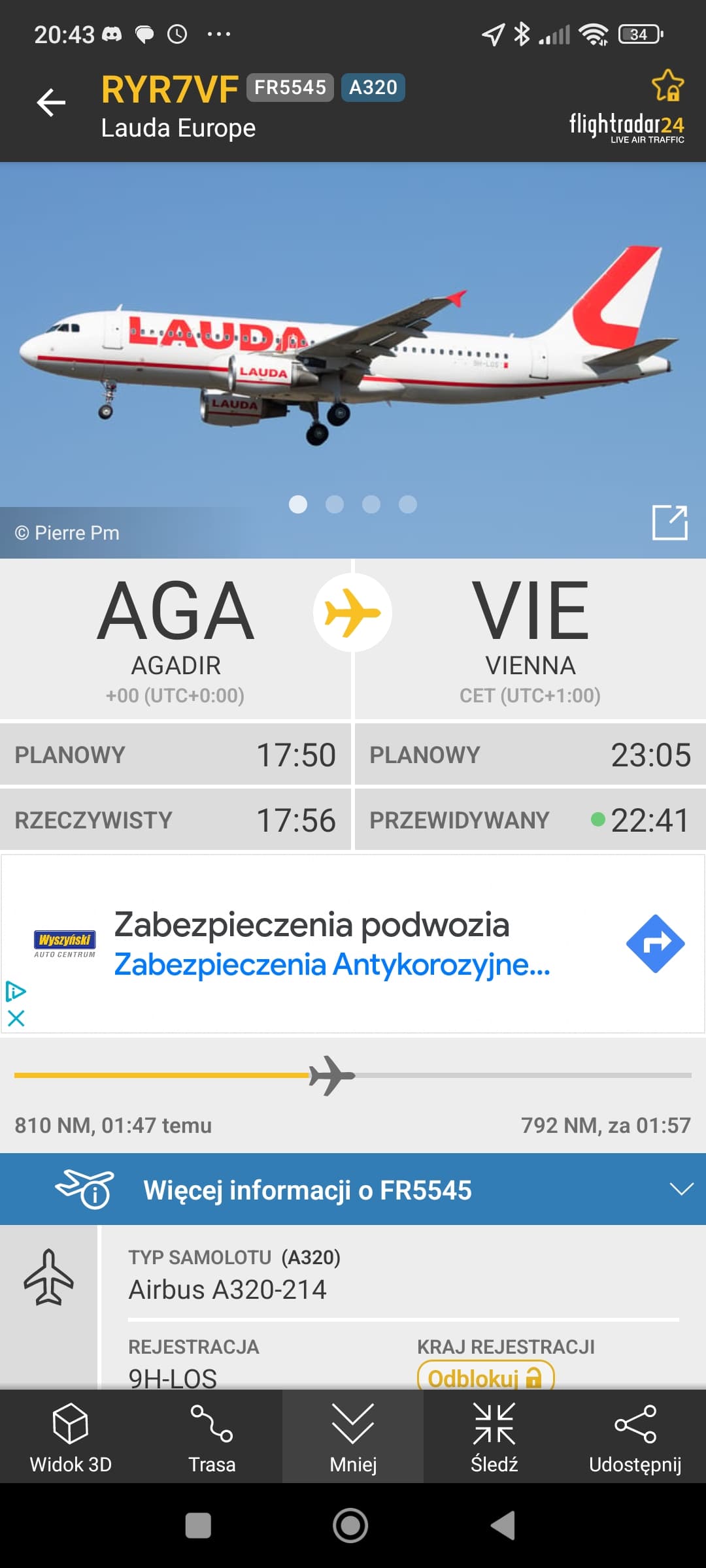
Task: Open the Wyszyński Auto Centrum ad
Action: [x=353, y=944]
